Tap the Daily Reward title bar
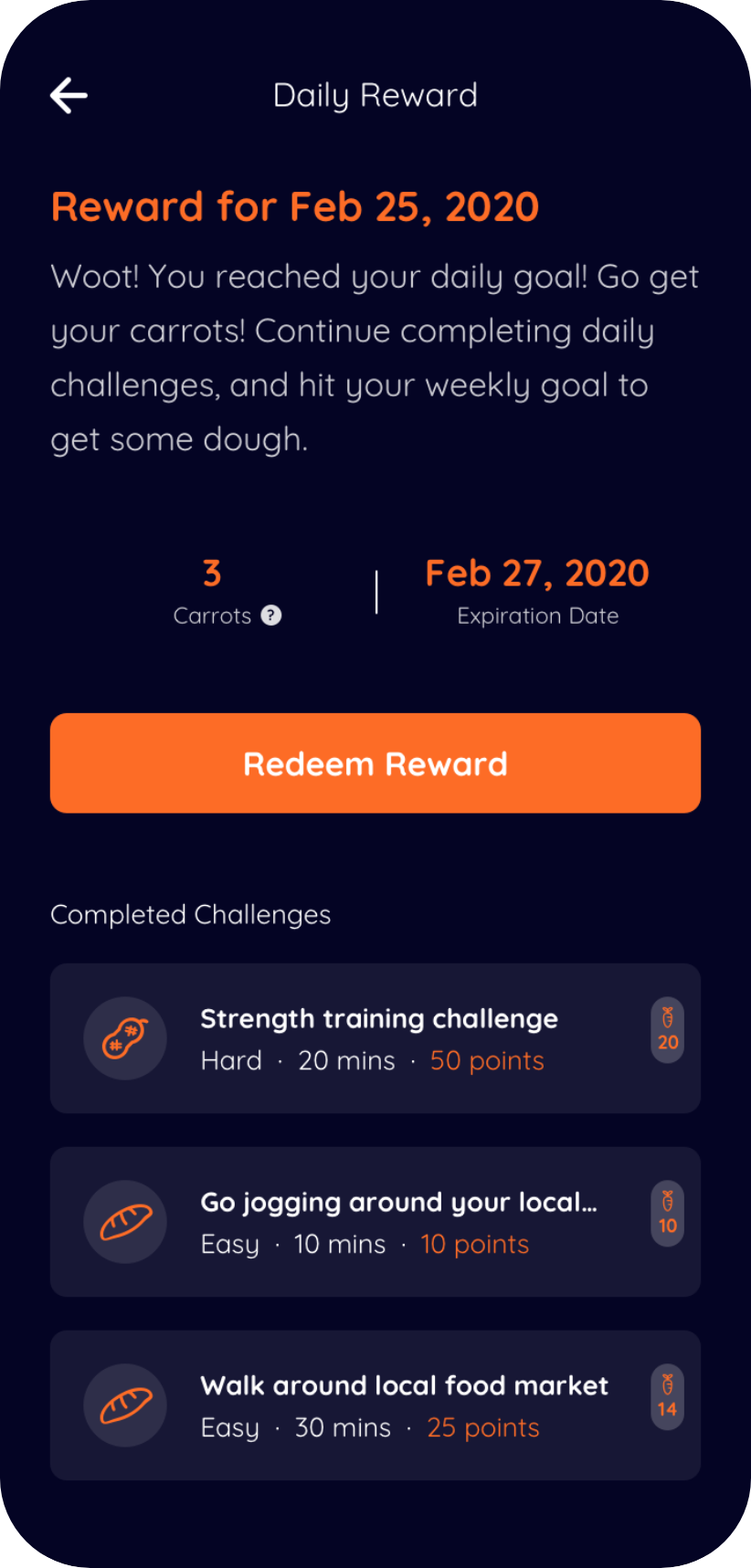Viewport: 751px width, 1568px height. [x=375, y=95]
